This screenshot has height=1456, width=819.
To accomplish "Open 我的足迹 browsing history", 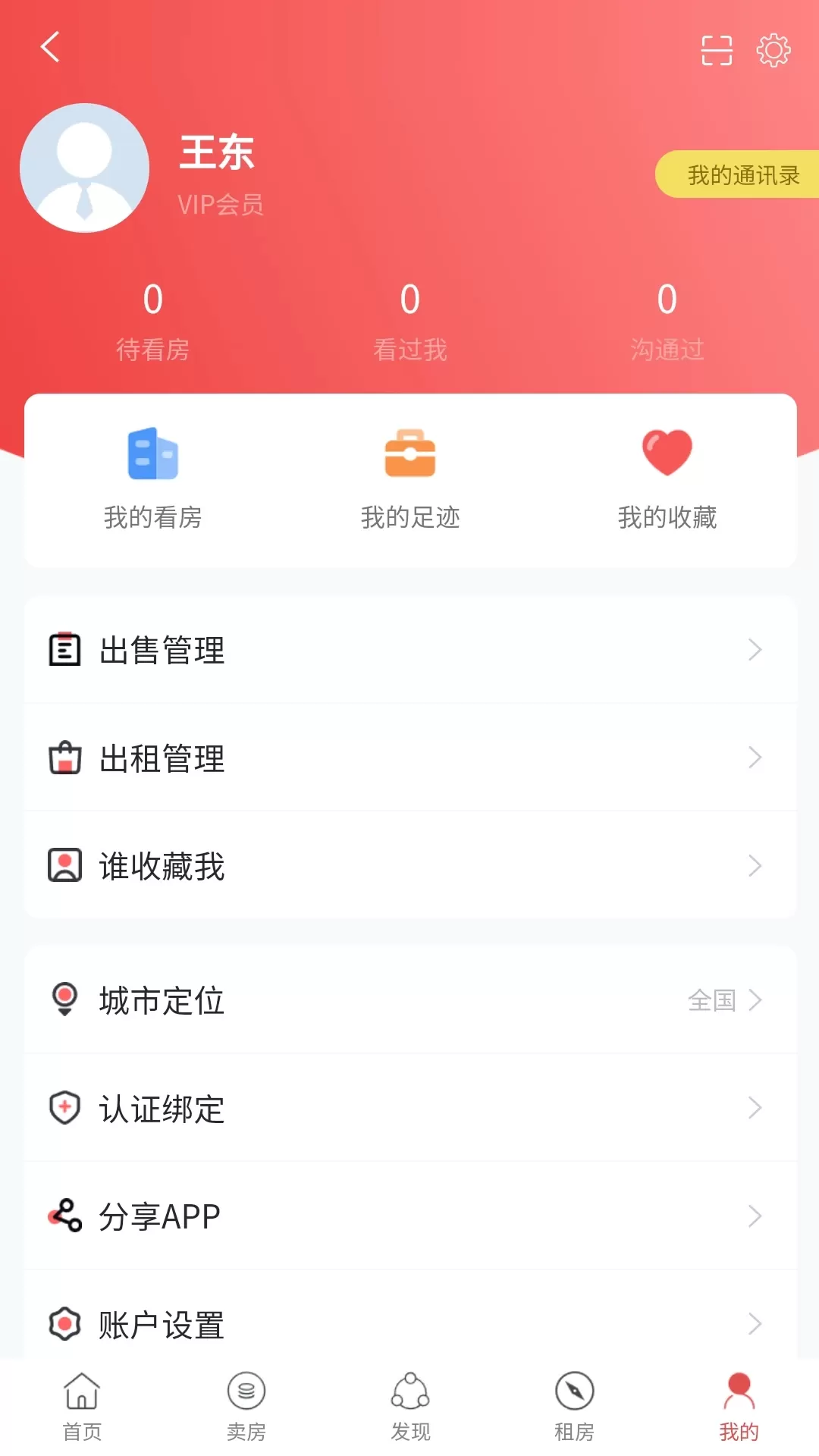I will point(410,479).
